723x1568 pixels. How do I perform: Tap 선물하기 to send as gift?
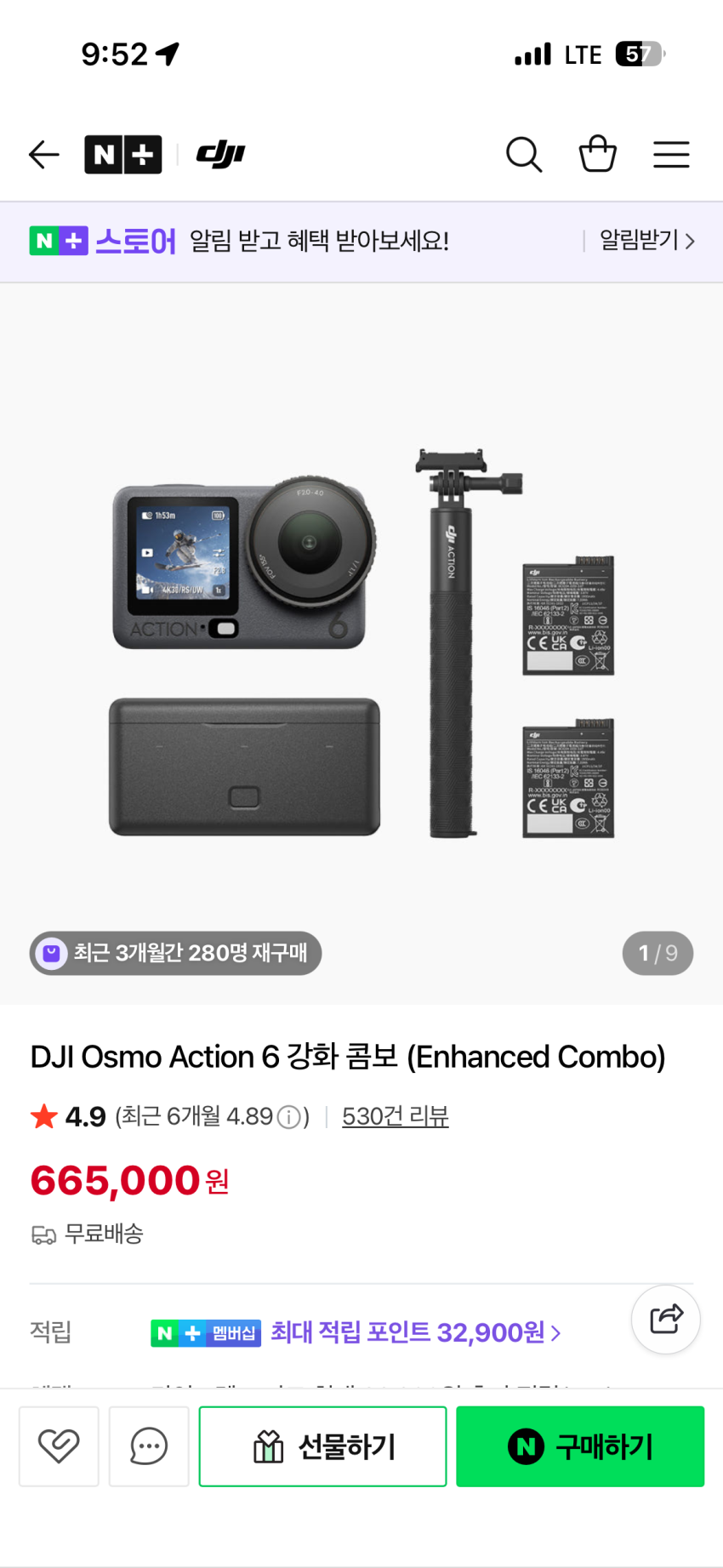323,1446
